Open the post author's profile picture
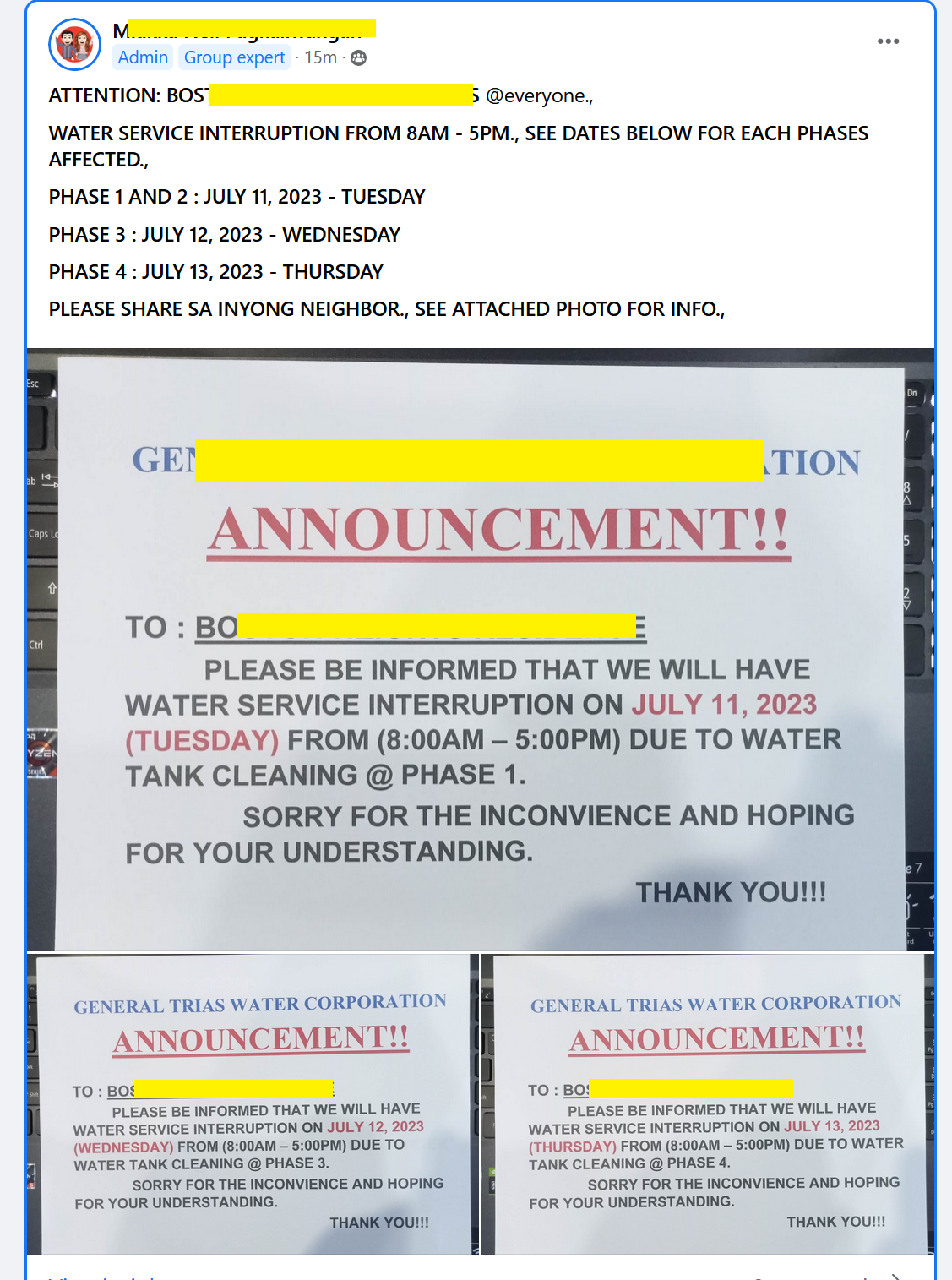Screen dimensions: 952x1280 tap(74, 44)
